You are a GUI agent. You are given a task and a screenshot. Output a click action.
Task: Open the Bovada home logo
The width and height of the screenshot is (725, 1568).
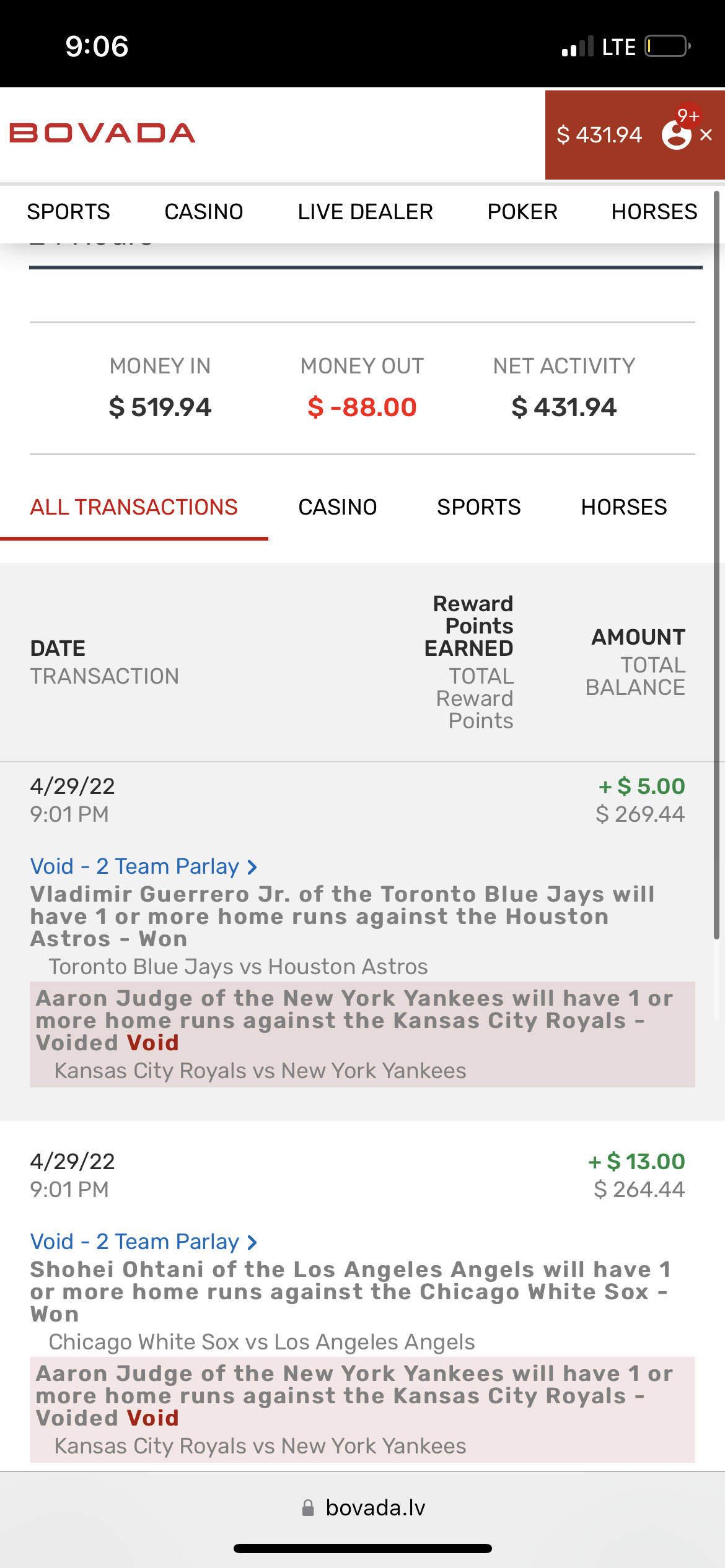point(102,133)
